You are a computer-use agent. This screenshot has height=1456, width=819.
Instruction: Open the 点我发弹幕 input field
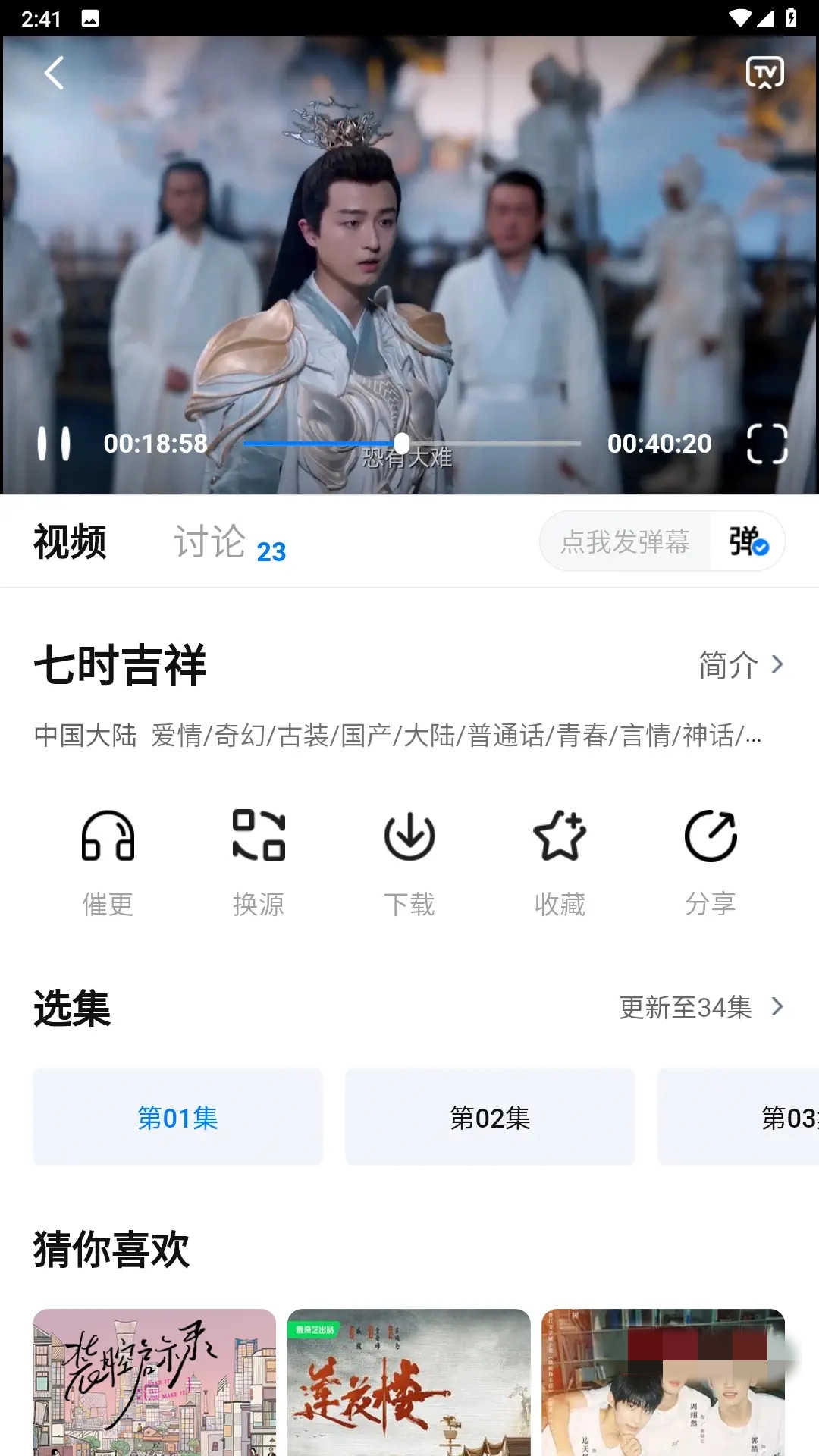(x=625, y=541)
